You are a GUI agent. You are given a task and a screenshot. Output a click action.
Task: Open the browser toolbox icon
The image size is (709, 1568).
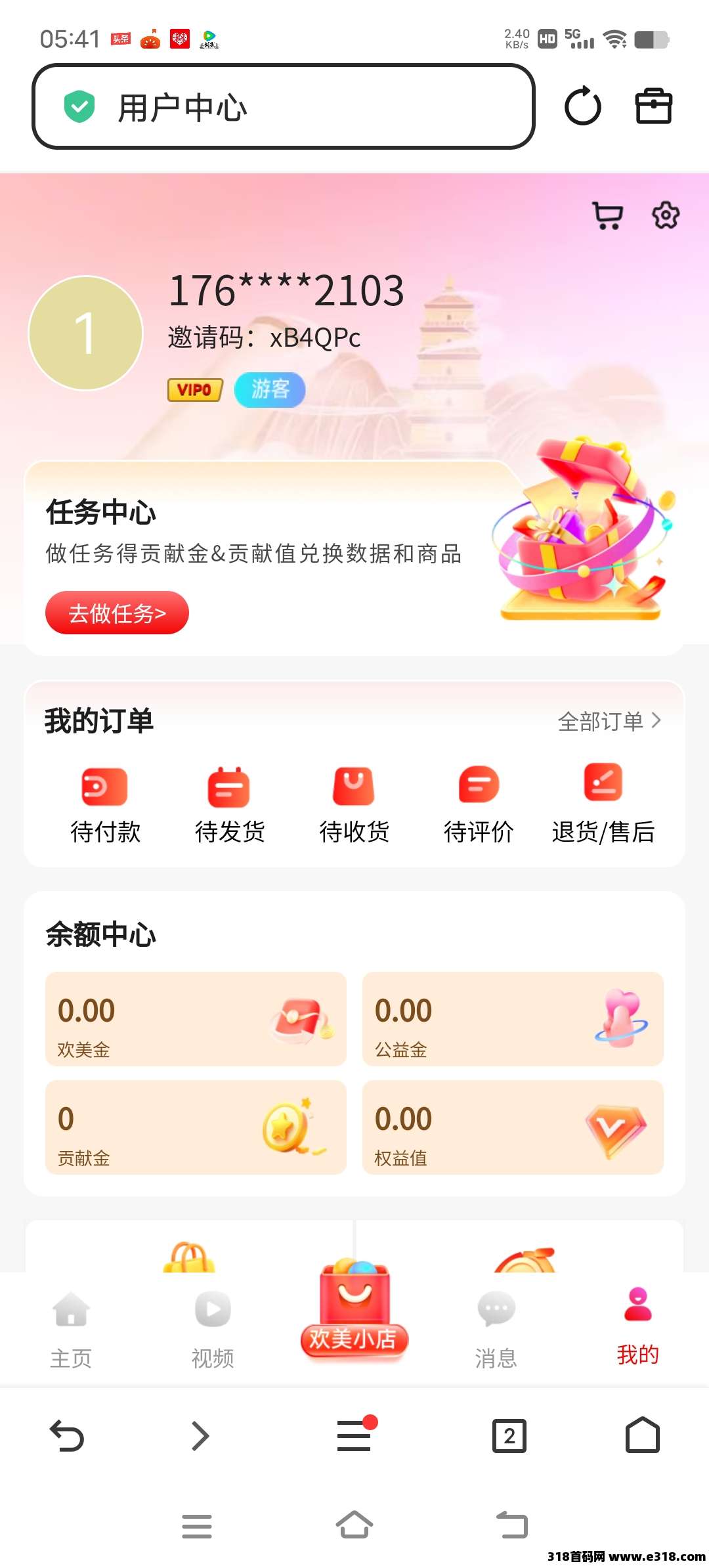(x=653, y=106)
